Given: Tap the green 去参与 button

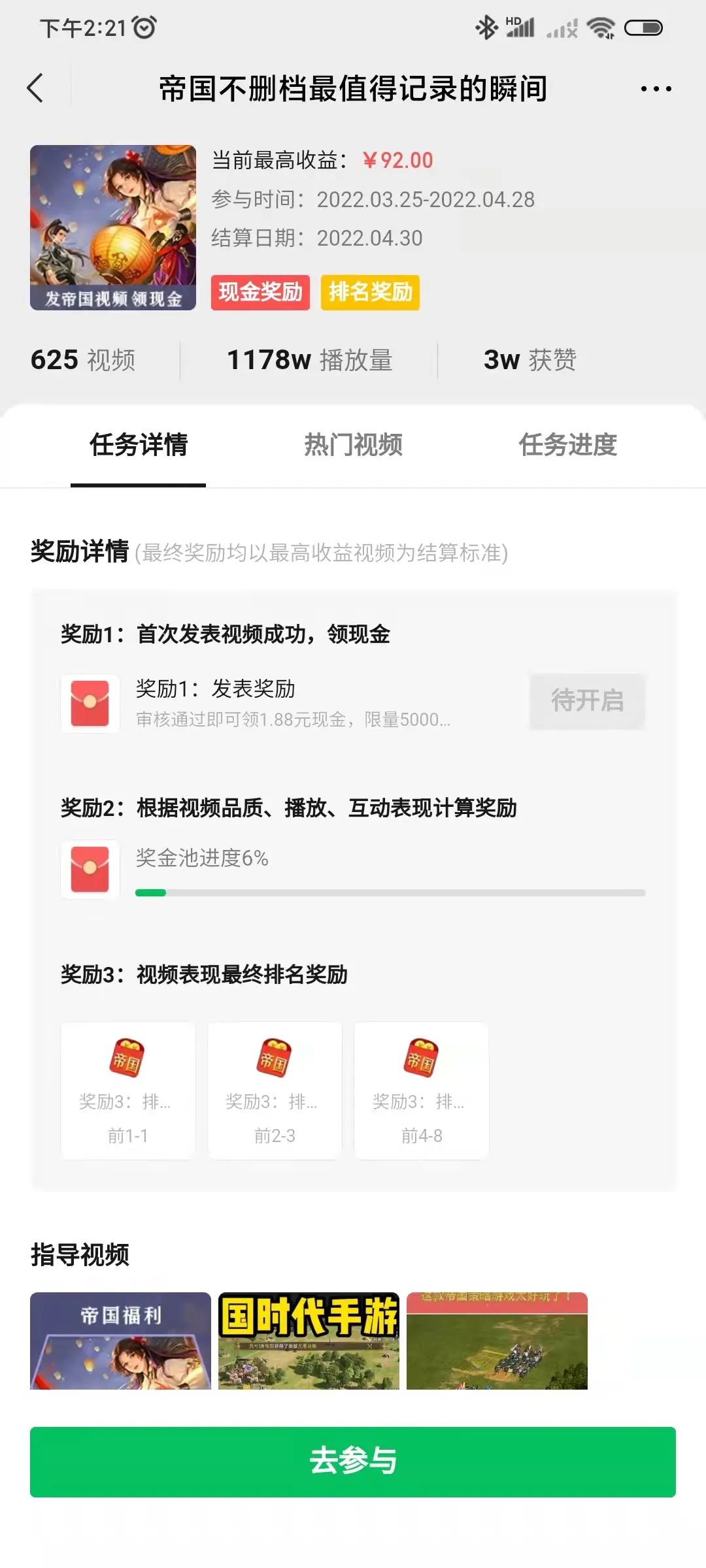Looking at the screenshot, I should (x=353, y=1462).
